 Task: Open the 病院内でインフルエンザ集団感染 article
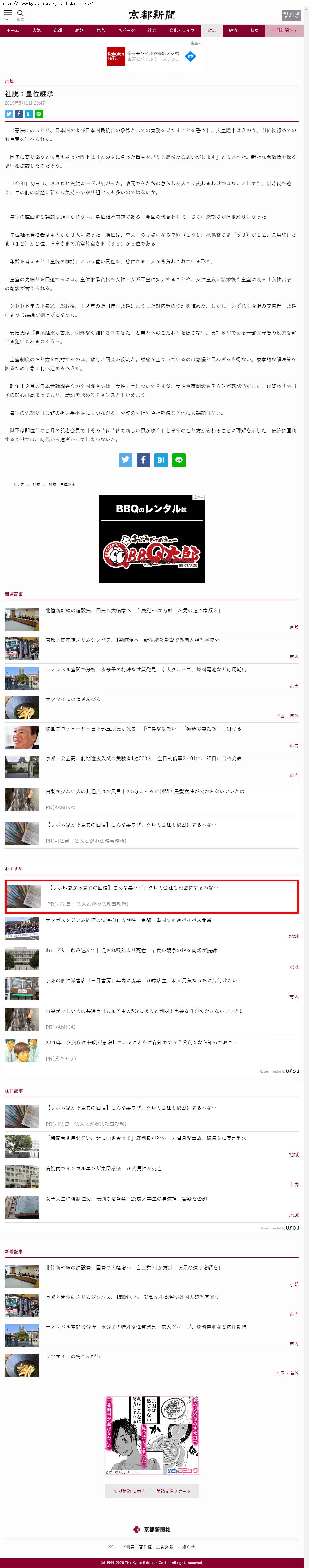coord(103,1168)
